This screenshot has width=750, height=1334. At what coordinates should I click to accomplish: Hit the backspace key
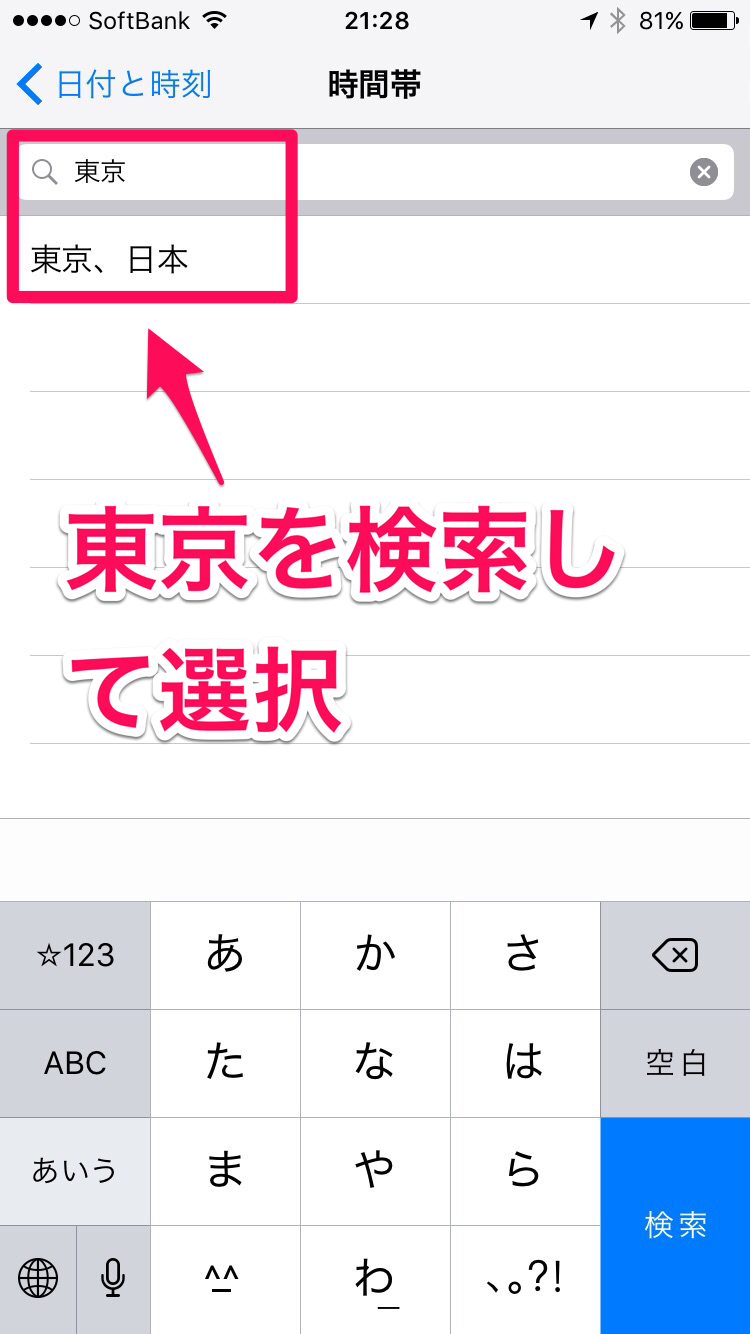tap(675, 956)
